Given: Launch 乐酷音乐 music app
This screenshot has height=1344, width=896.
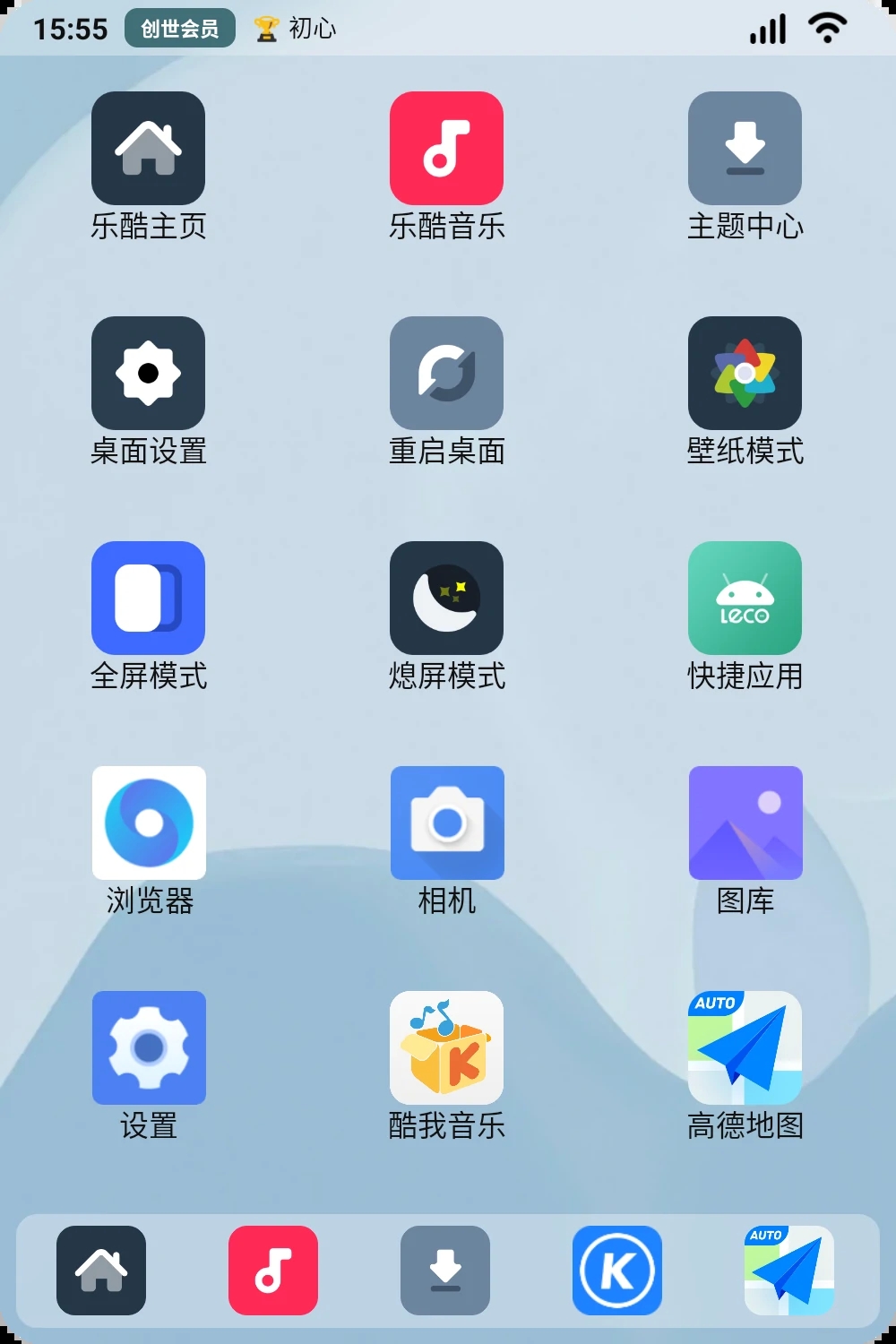Looking at the screenshot, I should coord(447,148).
